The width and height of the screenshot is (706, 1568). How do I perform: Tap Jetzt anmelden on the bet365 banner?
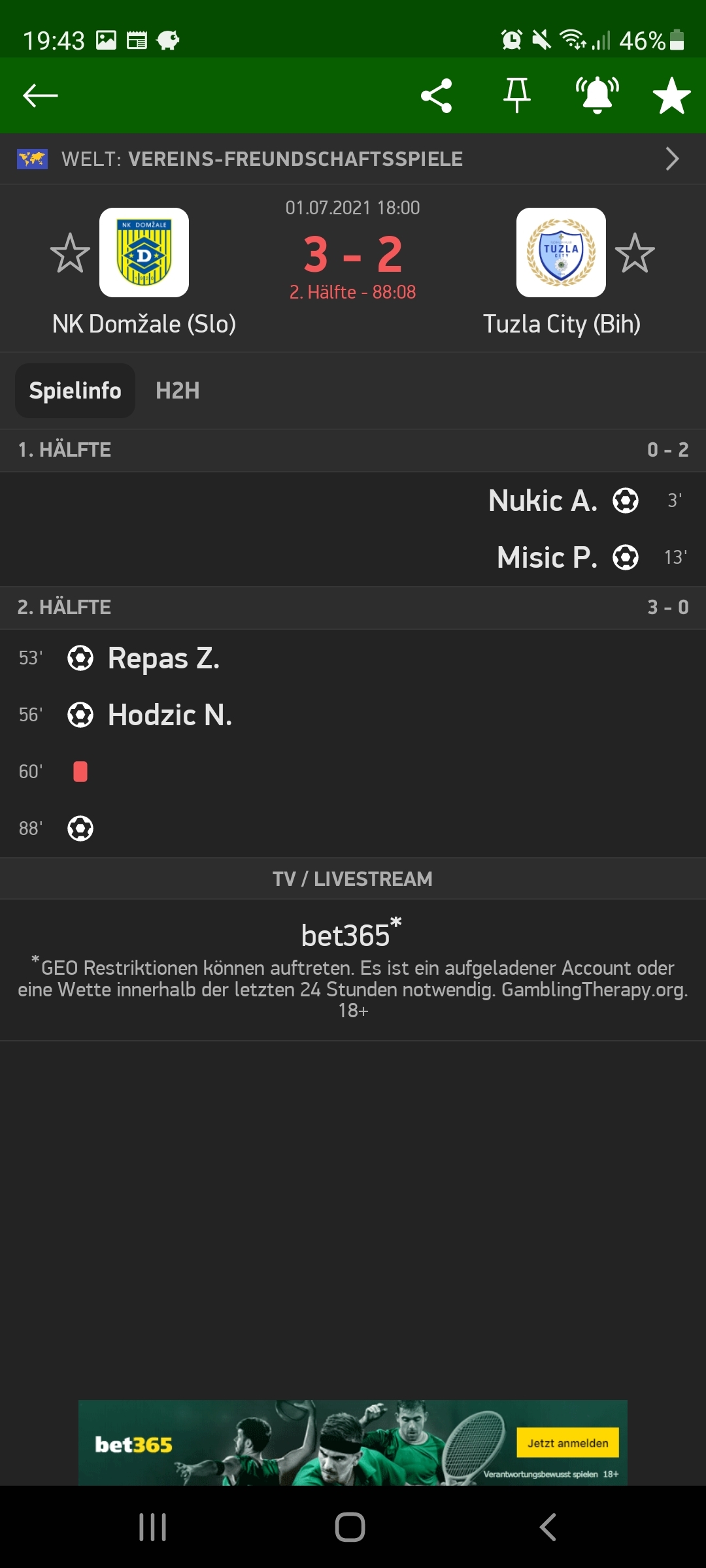click(x=568, y=1443)
